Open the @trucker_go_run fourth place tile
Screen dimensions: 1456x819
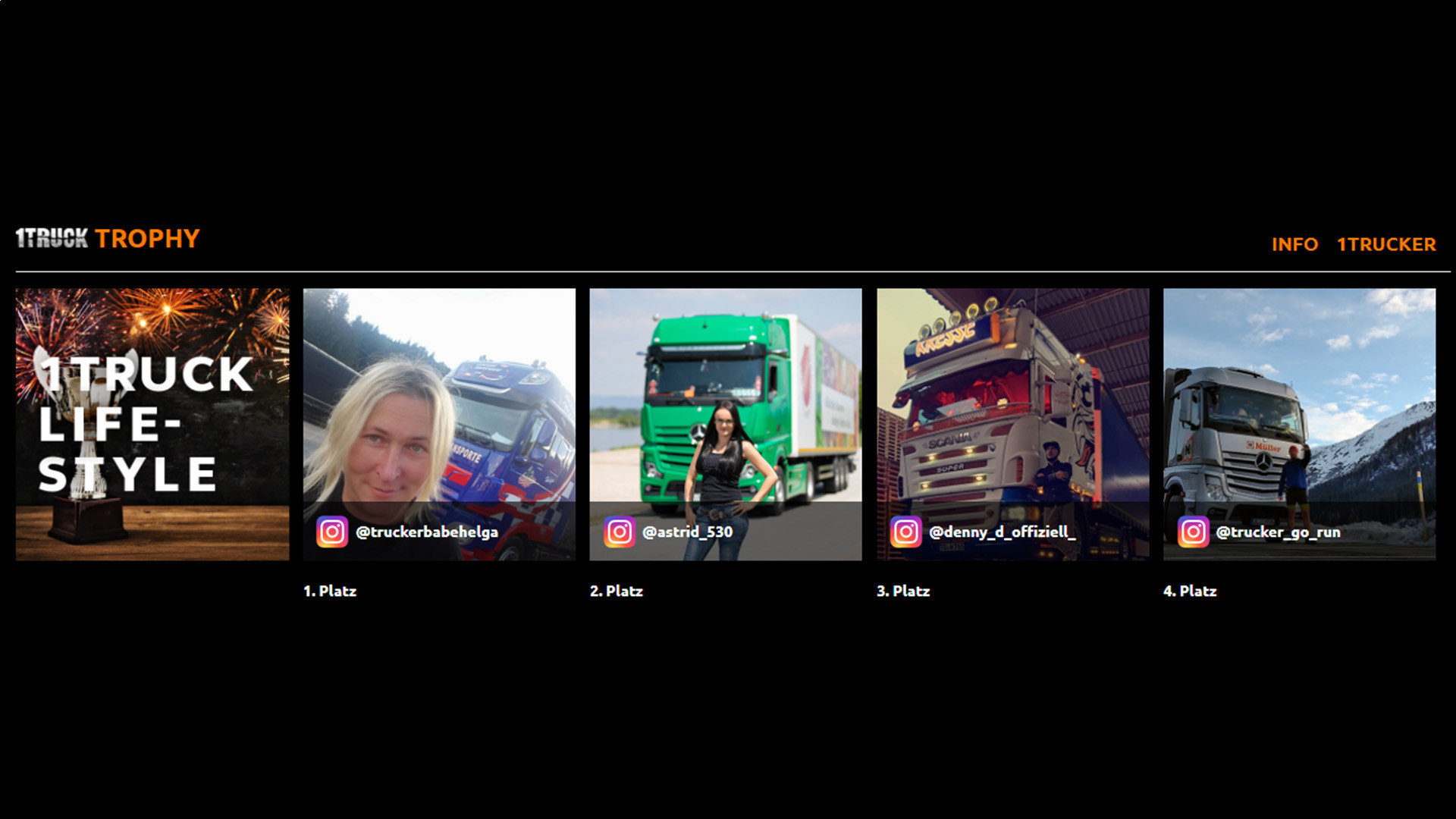pos(1299,424)
